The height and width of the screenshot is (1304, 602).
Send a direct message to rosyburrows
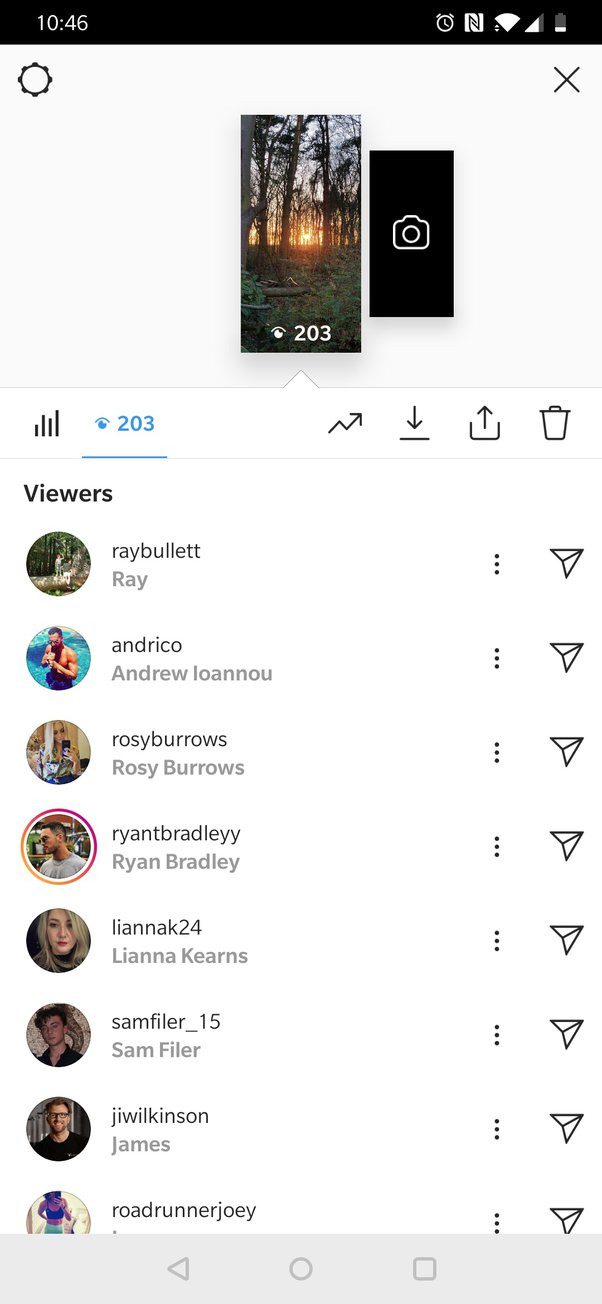click(x=566, y=752)
